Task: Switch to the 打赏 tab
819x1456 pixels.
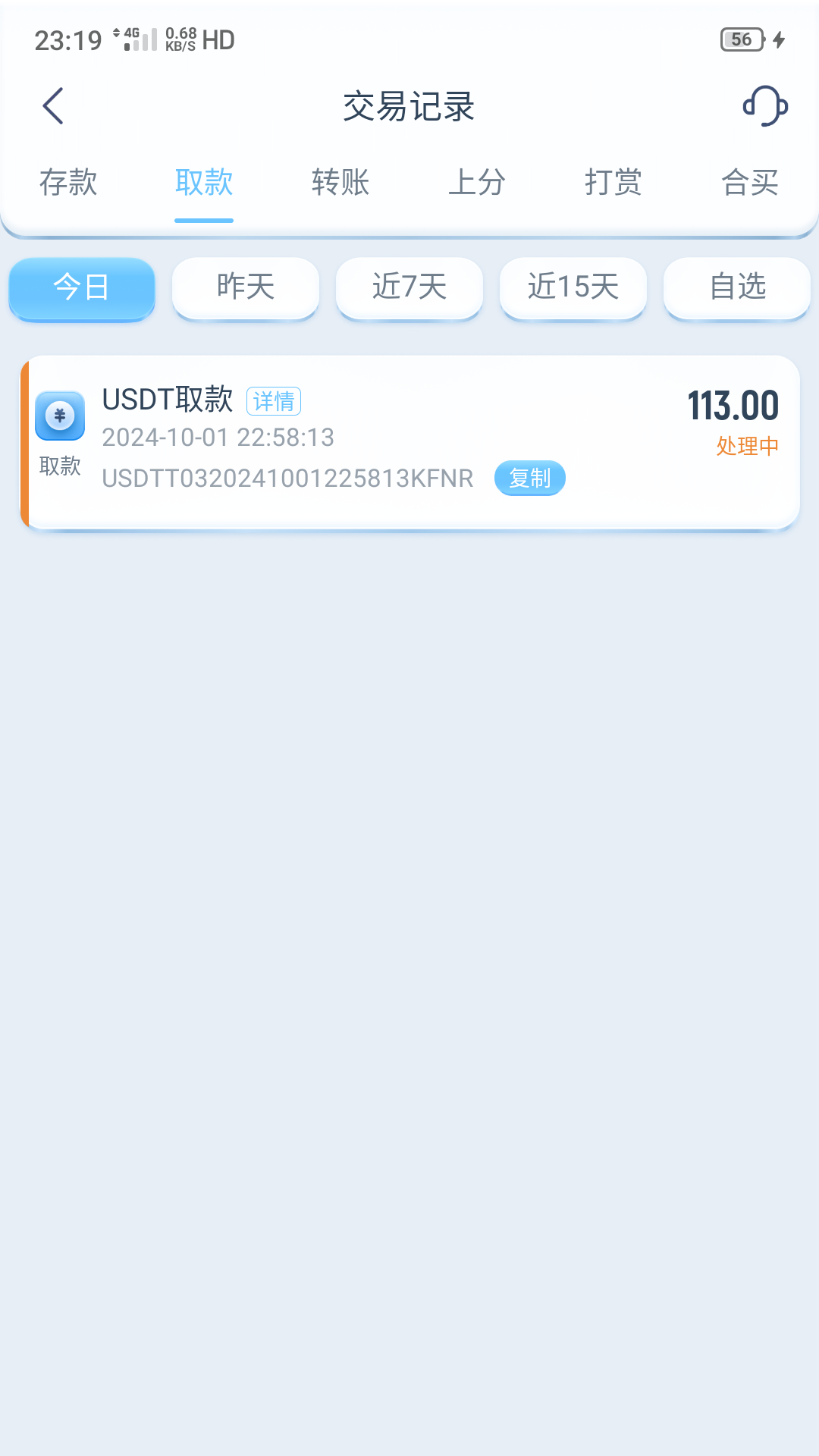Action: point(613,183)
